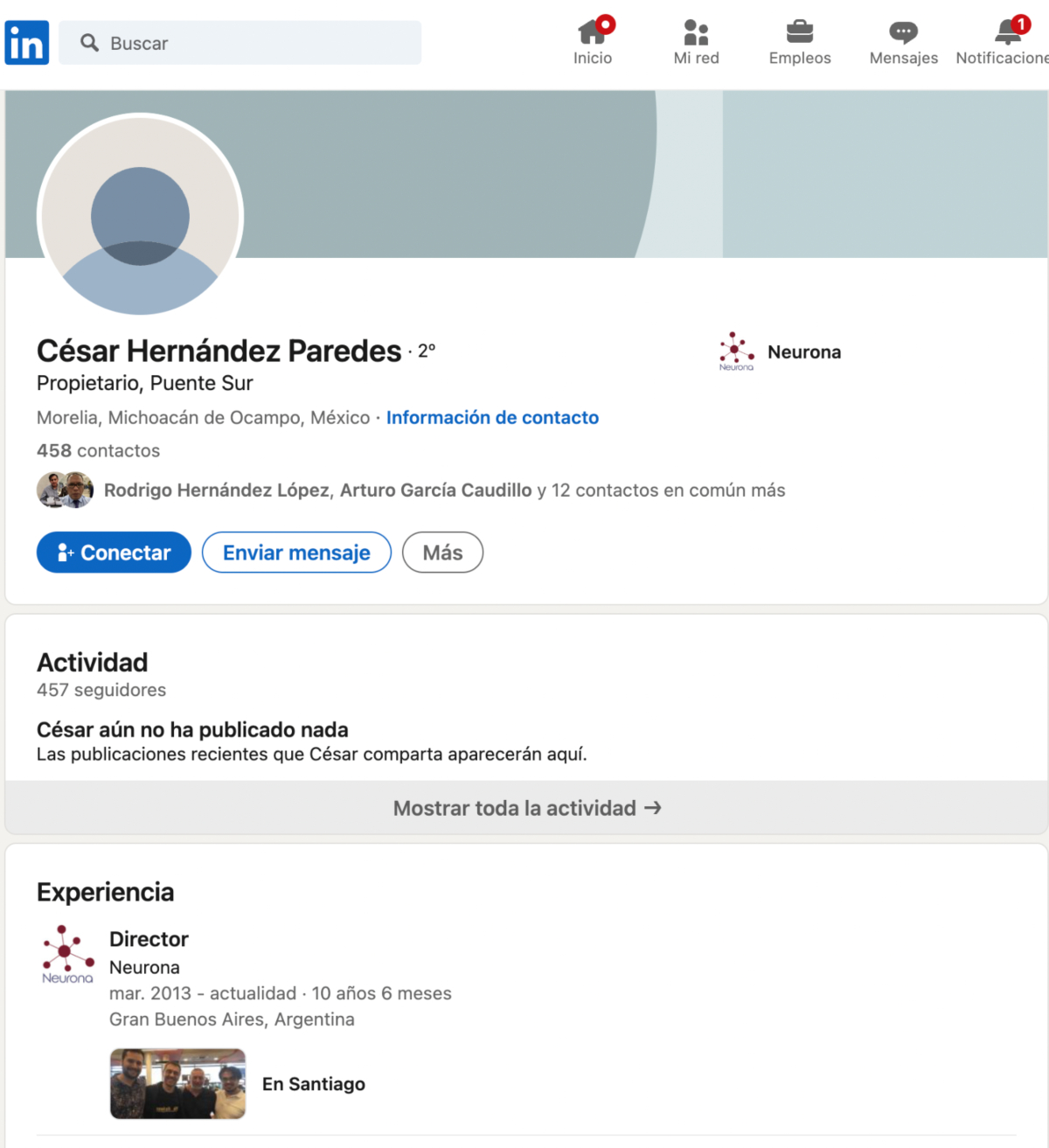This screenshot has height=1148, width=1049.
Task: Connect with César Hernández Paredes
Action: 114,553
